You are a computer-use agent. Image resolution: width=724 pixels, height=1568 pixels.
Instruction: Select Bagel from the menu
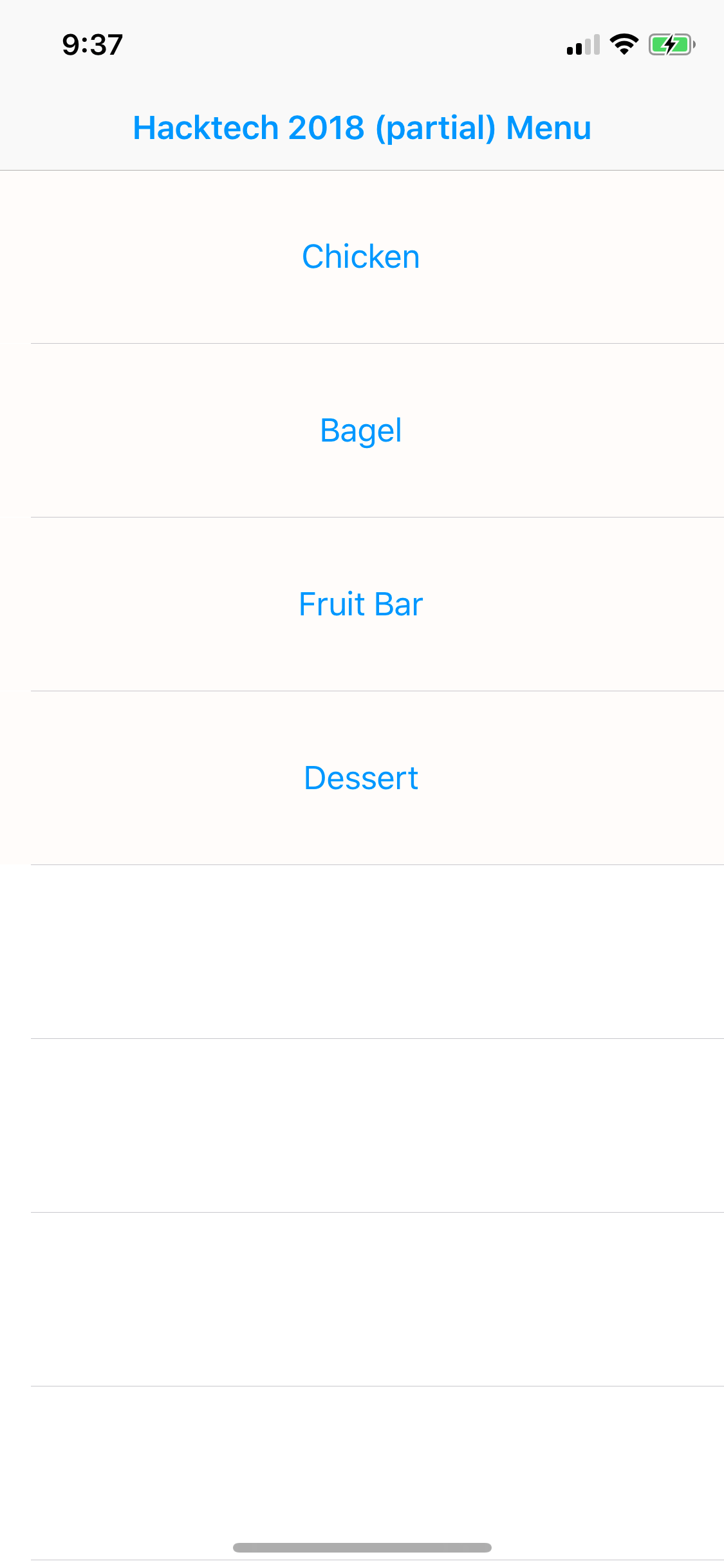pyautogui.click(x=361, y=431)
